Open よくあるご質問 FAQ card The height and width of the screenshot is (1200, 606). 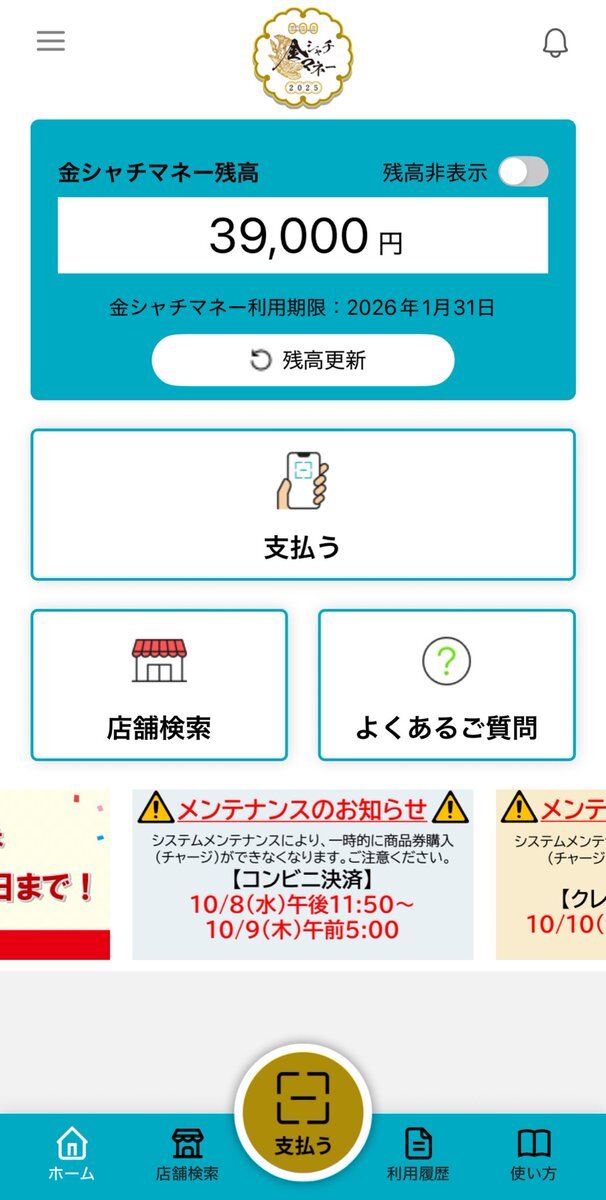tap(446, 685)
